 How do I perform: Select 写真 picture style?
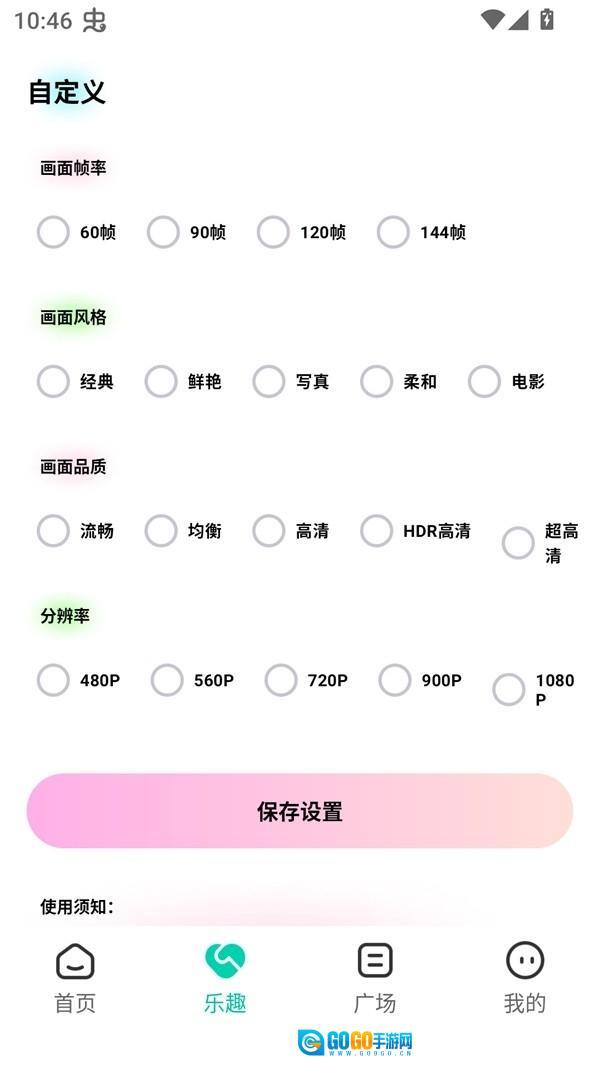[x=269, y=381]
